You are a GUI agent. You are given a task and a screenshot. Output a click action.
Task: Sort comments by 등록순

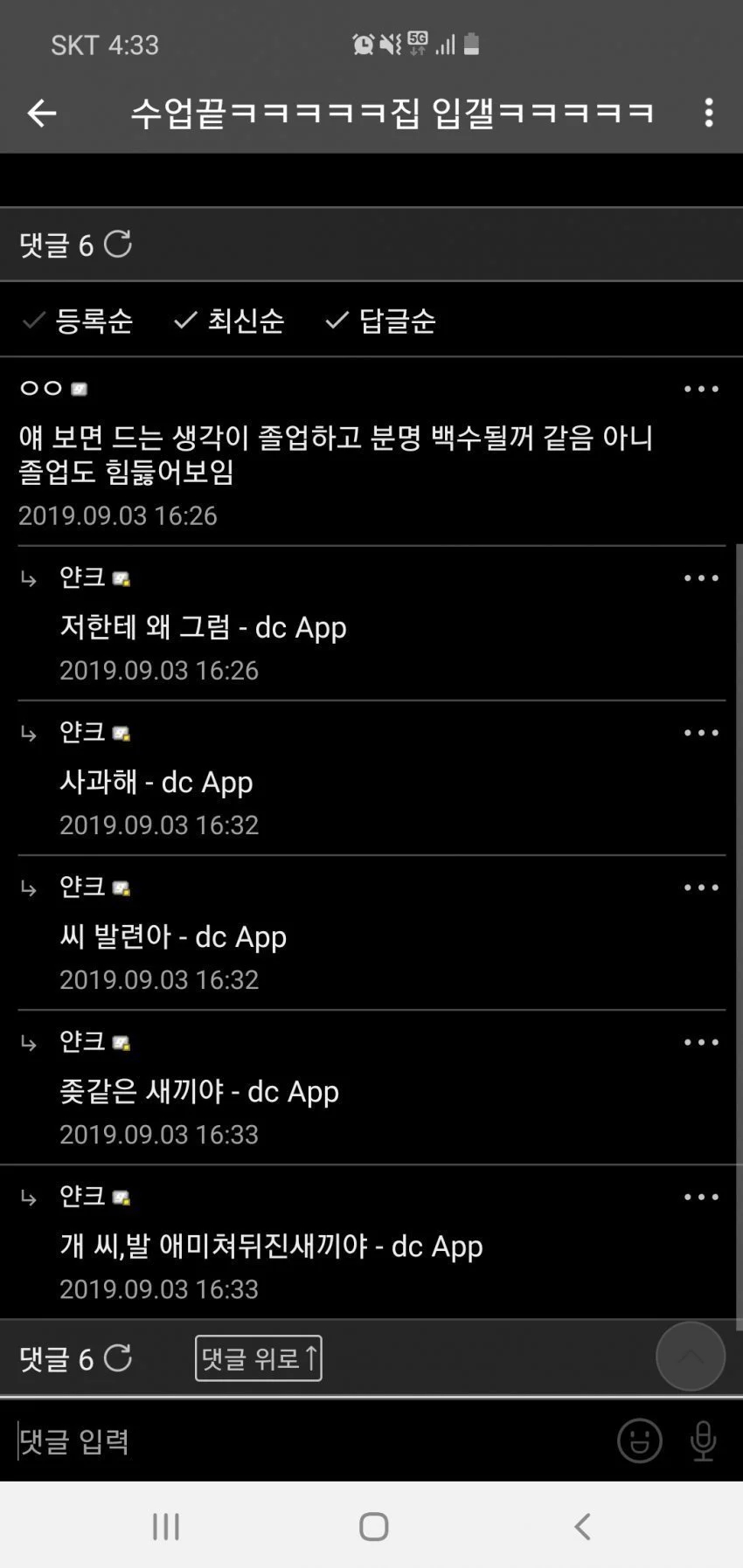77,321
